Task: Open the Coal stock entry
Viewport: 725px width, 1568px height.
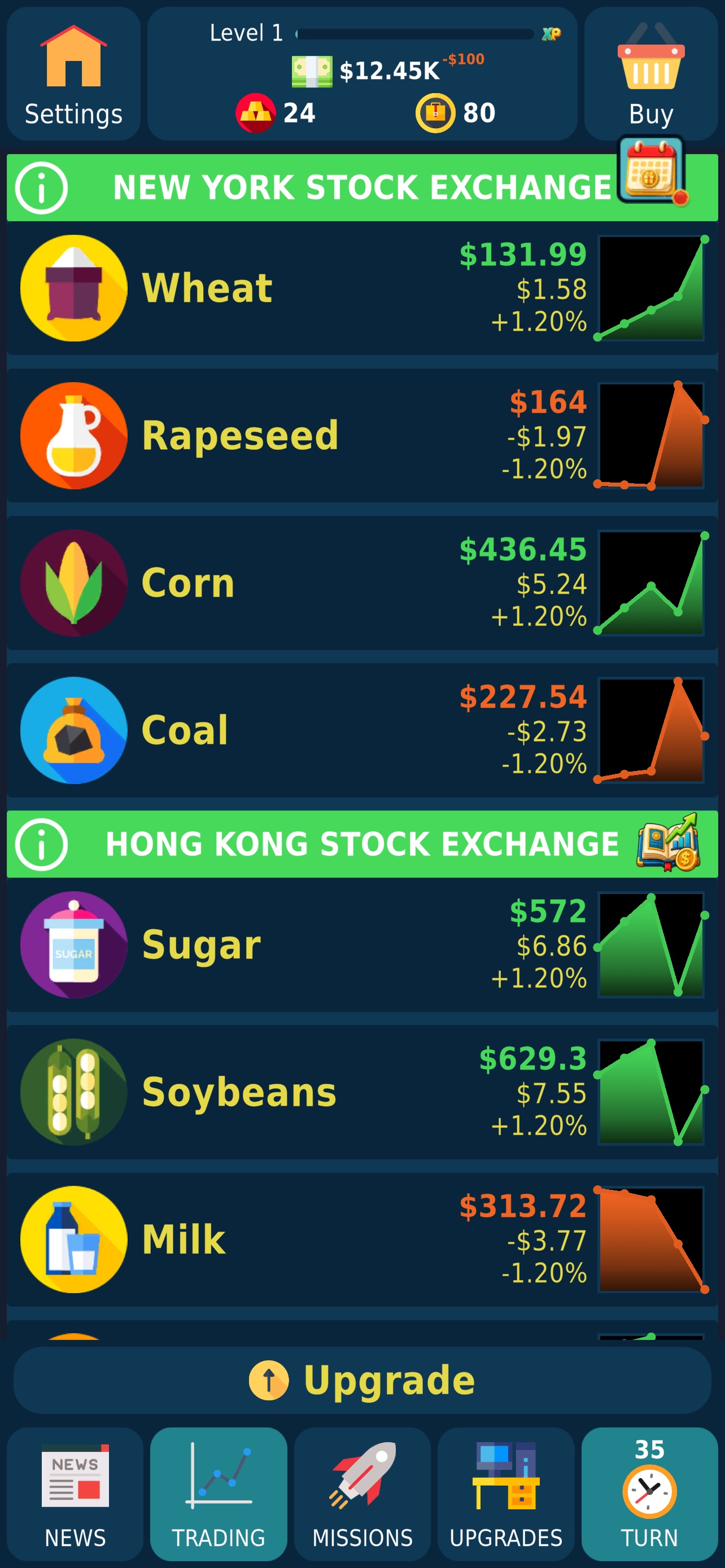Action: 362,730
